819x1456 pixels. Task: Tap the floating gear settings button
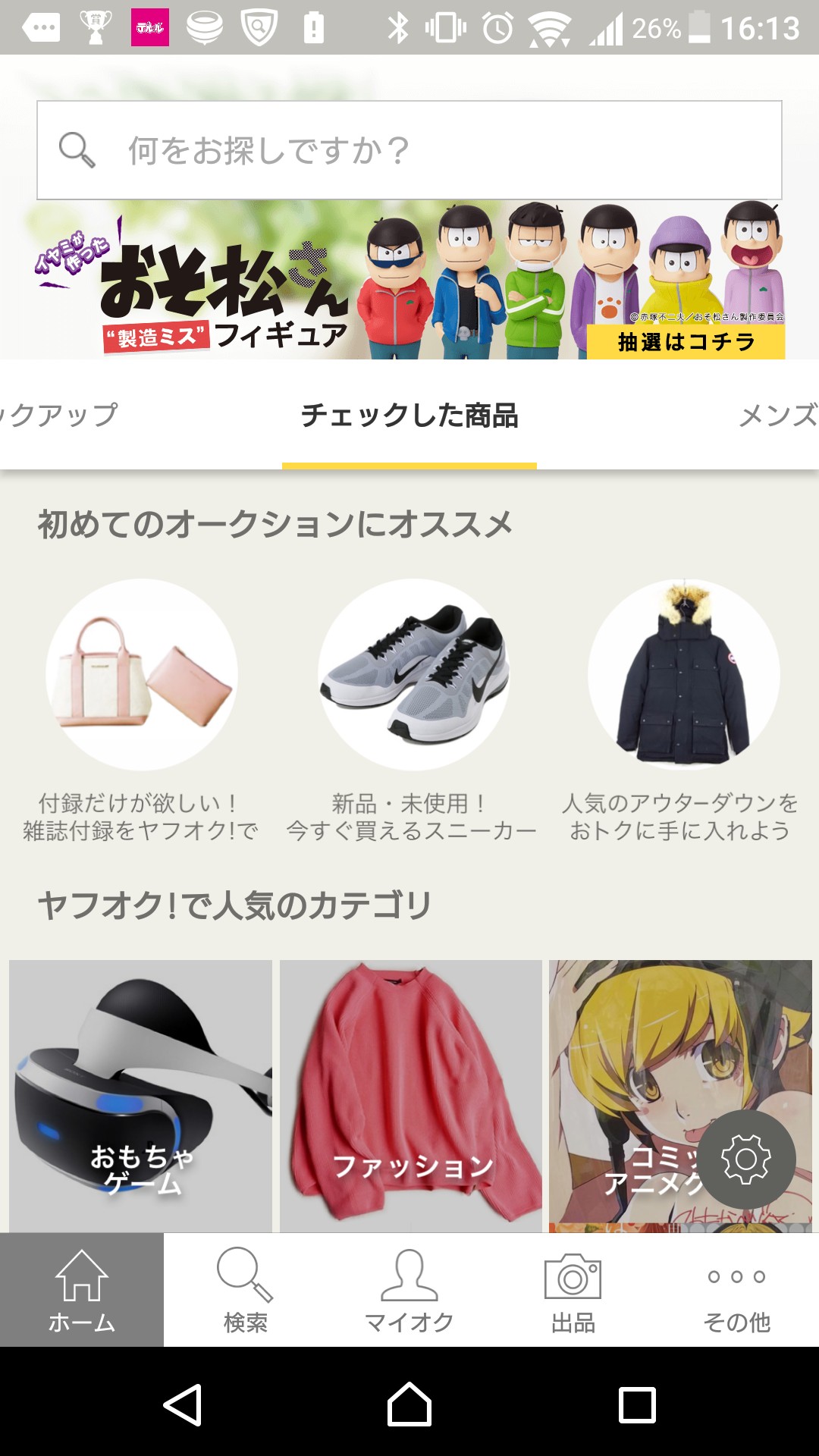pyautogui.click(x=746, y=1159)
